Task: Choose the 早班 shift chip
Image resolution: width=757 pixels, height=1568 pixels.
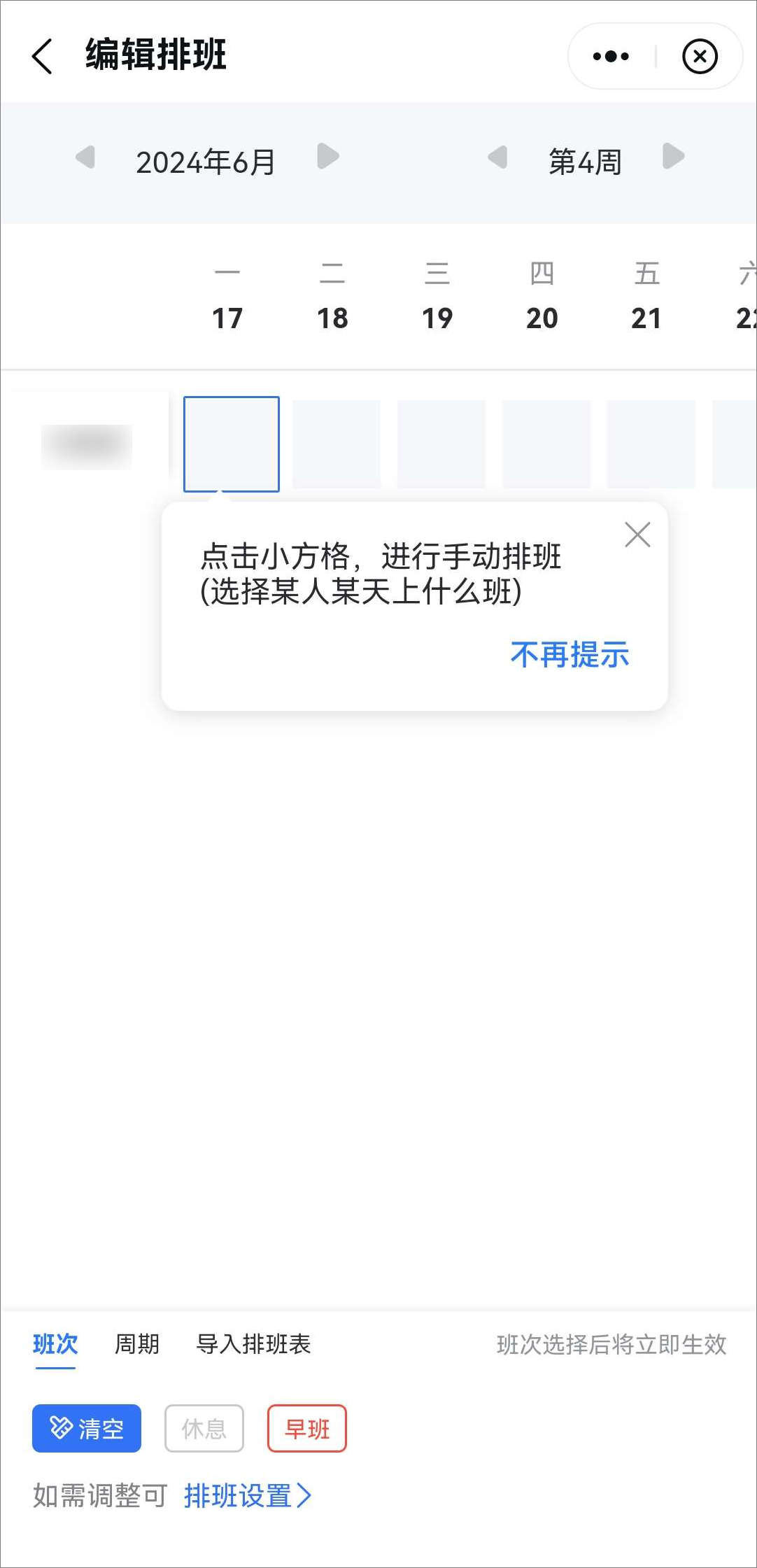Action: (307, 1428)
